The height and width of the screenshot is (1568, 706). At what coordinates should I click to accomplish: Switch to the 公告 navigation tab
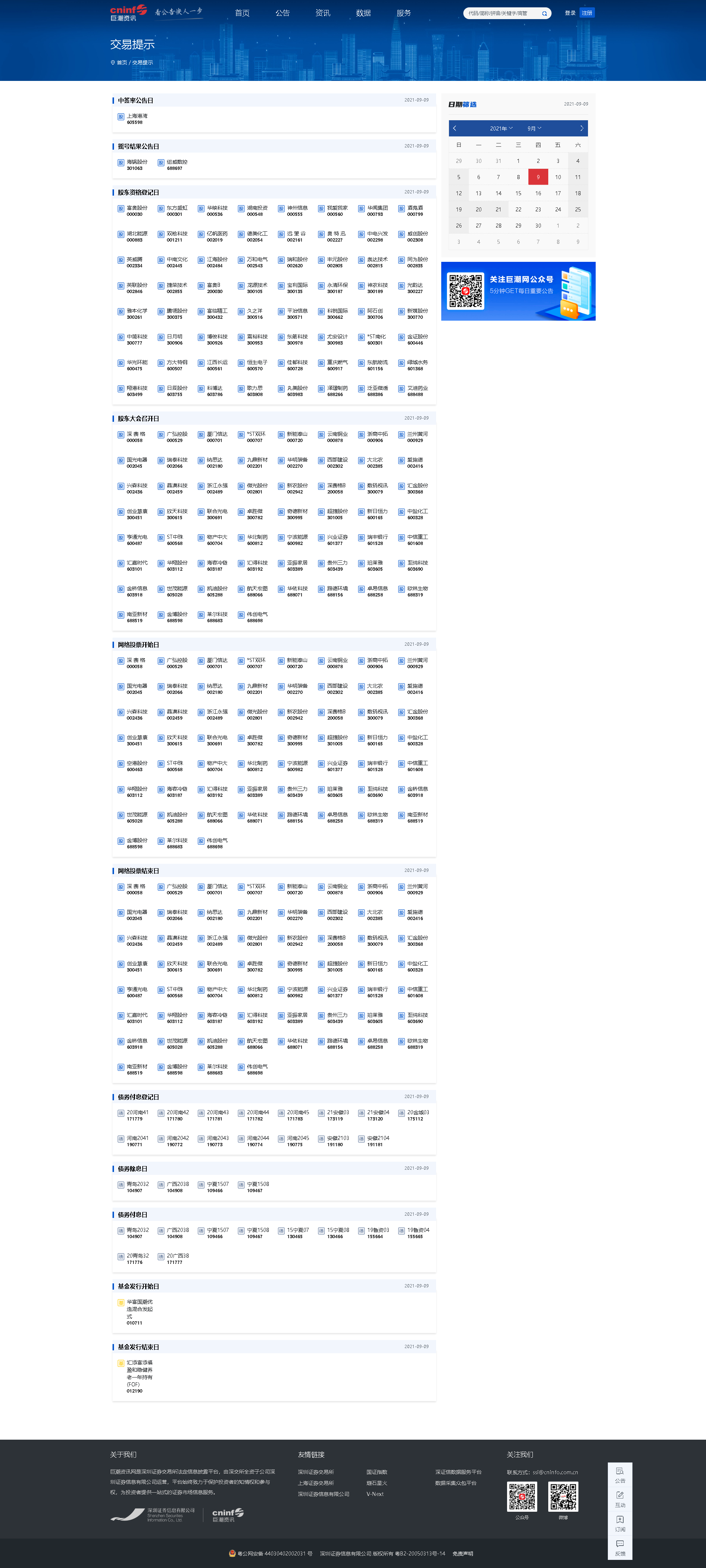coord(282,13)
